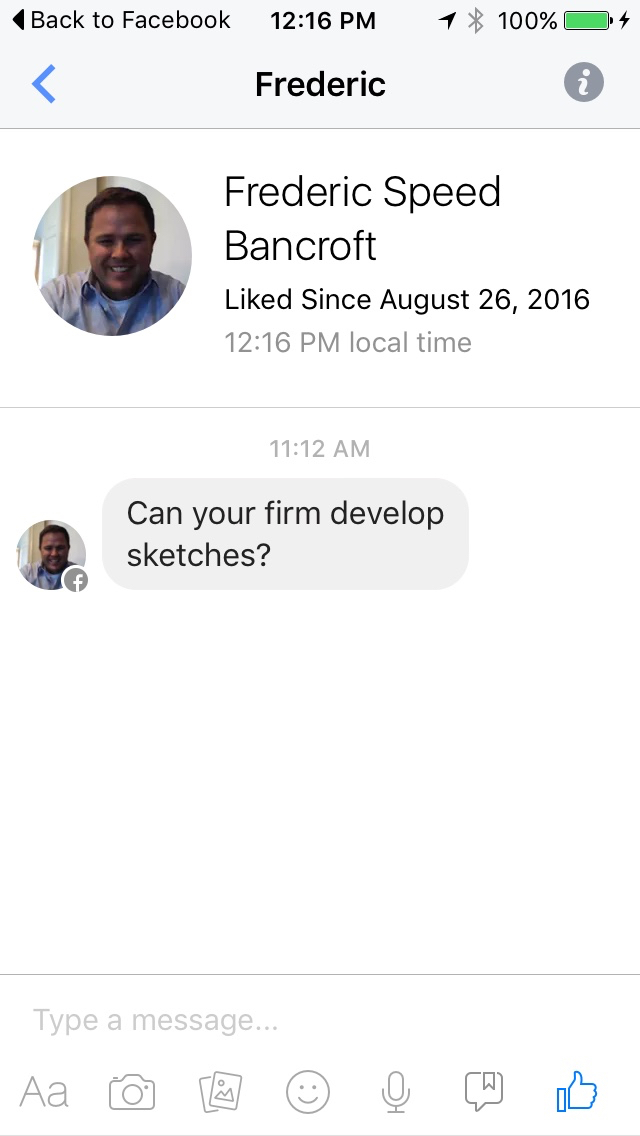Open the Aa text keyboard option
Image resolution: width=640 pixels, height=1136 pixels.
pyautogui.click(x=44, y=1092)
